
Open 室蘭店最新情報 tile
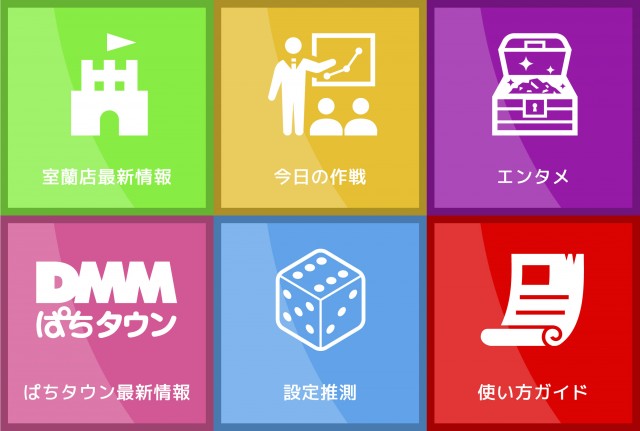(x=106, y=106)
